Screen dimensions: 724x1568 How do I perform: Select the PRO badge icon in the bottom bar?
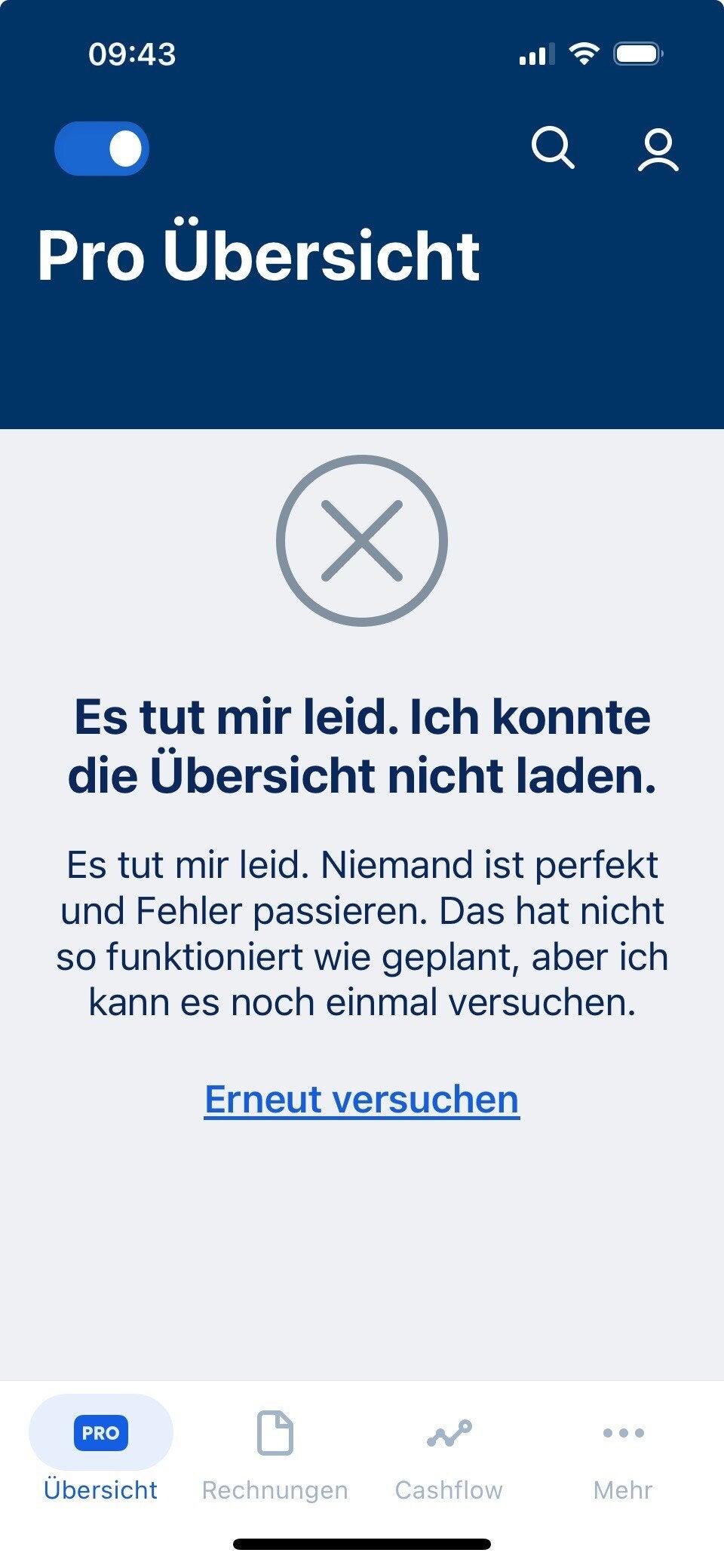pos(102,1431)
